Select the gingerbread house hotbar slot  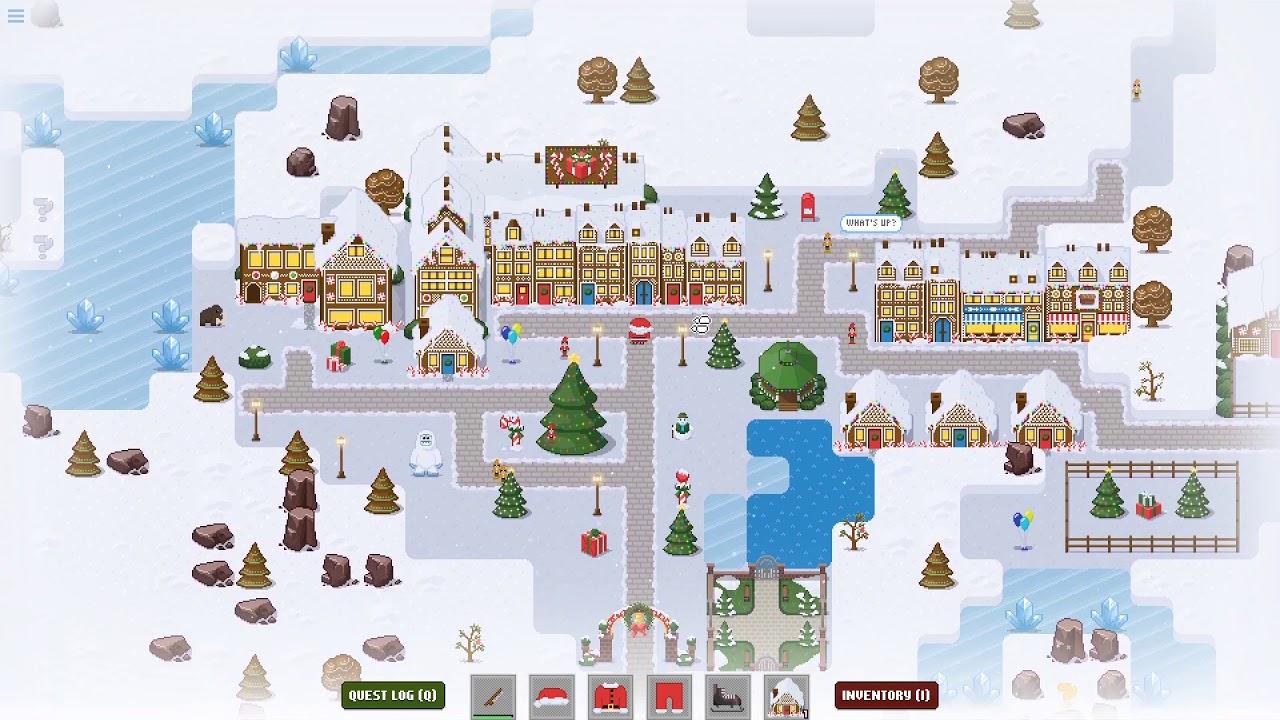coord(787,697)
